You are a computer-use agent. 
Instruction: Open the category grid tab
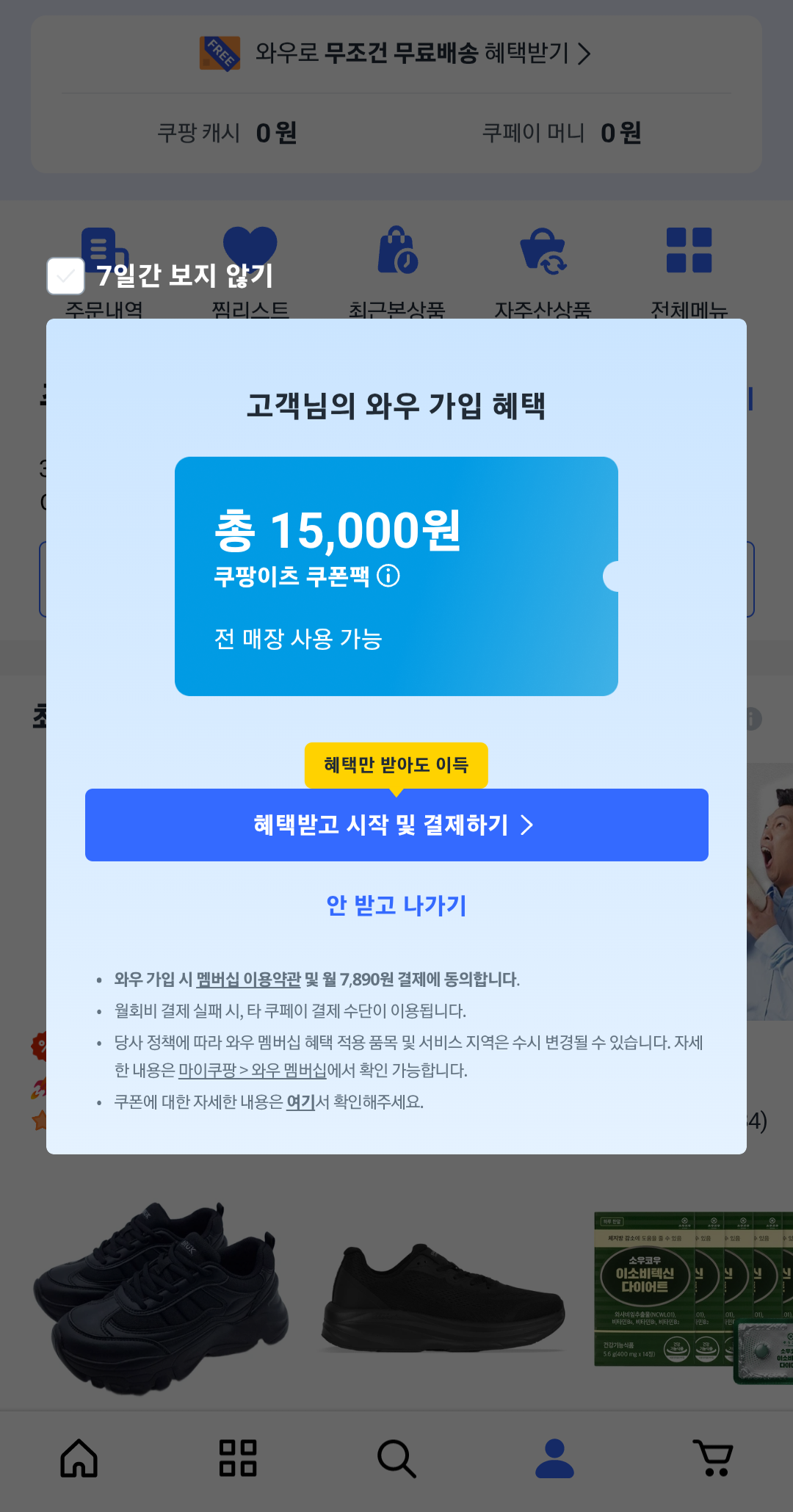point(238,1458)
